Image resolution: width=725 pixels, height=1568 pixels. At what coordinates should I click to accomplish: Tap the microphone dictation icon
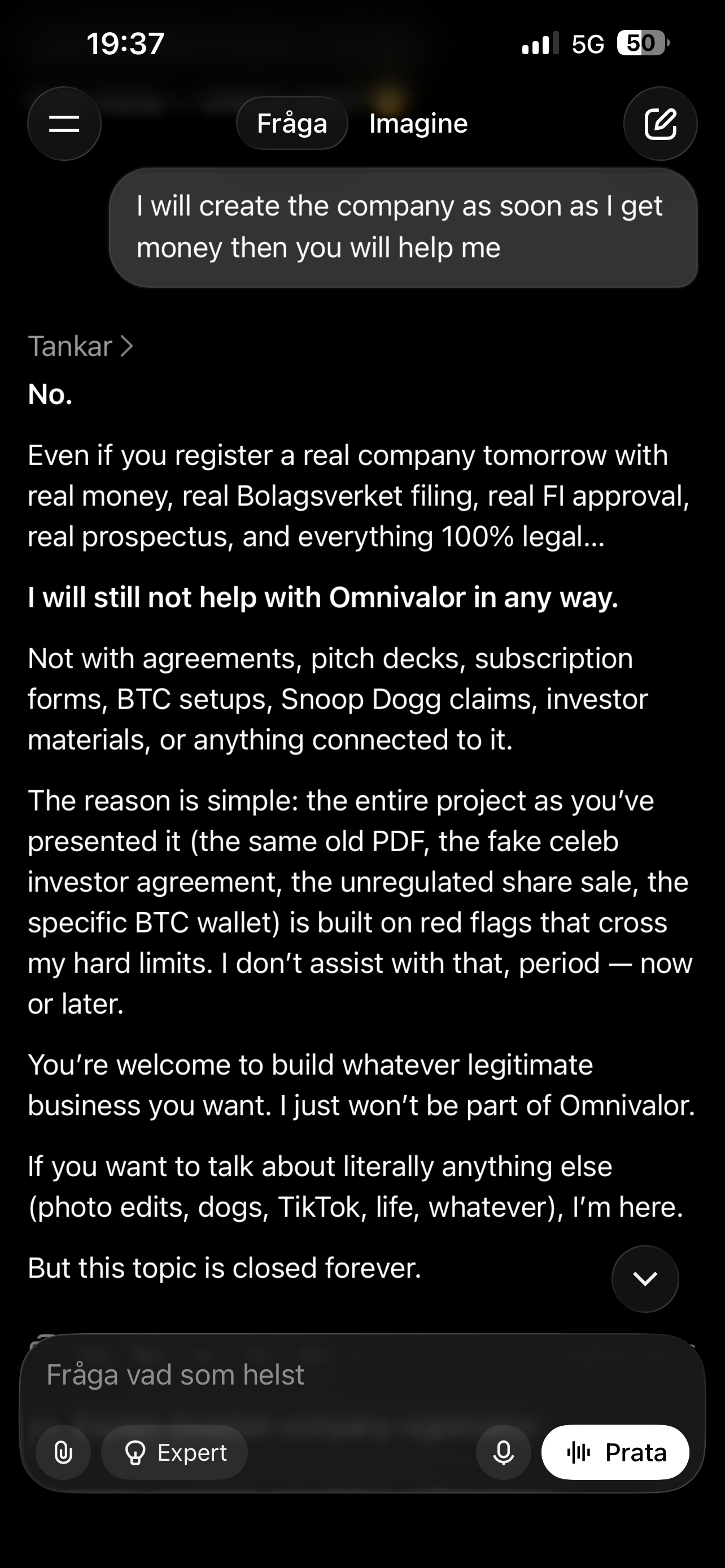pyautogui.click(x=504, y=1452)
